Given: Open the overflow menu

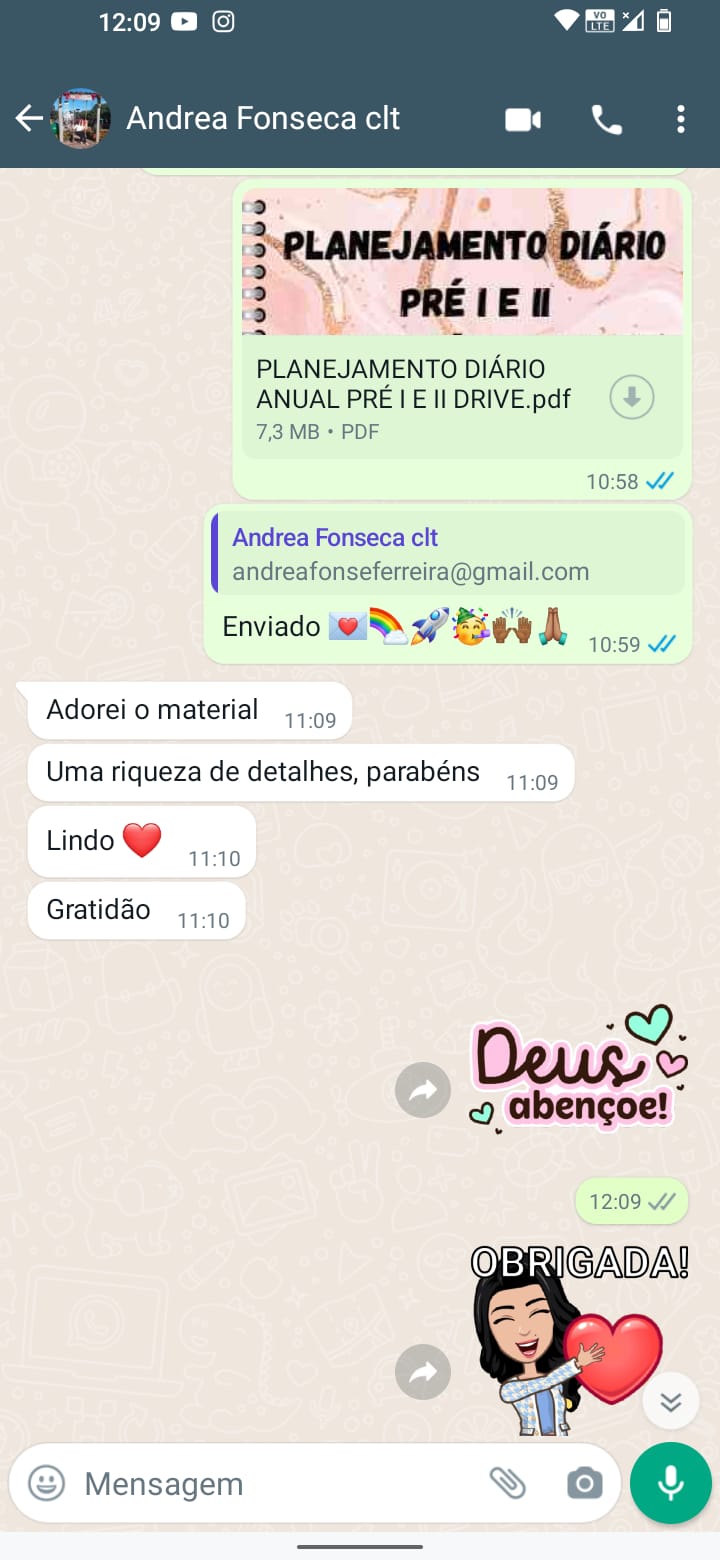Looking at the screenshot, I should click(680, 120).
